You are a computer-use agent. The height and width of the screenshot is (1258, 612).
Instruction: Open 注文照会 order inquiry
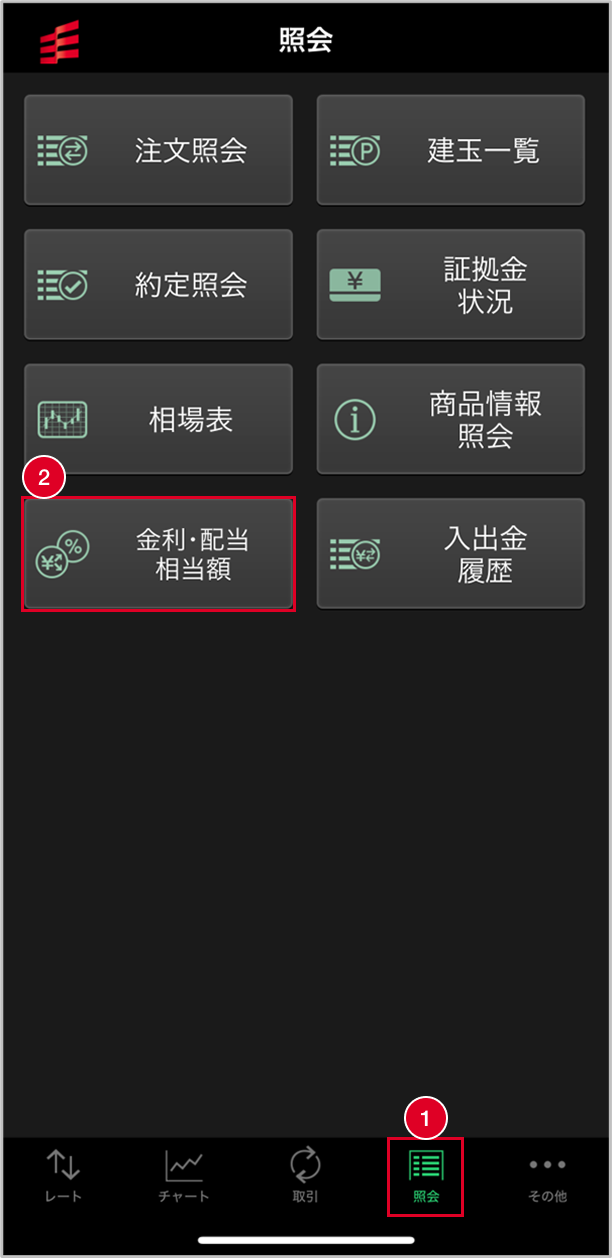click(158, 150)
